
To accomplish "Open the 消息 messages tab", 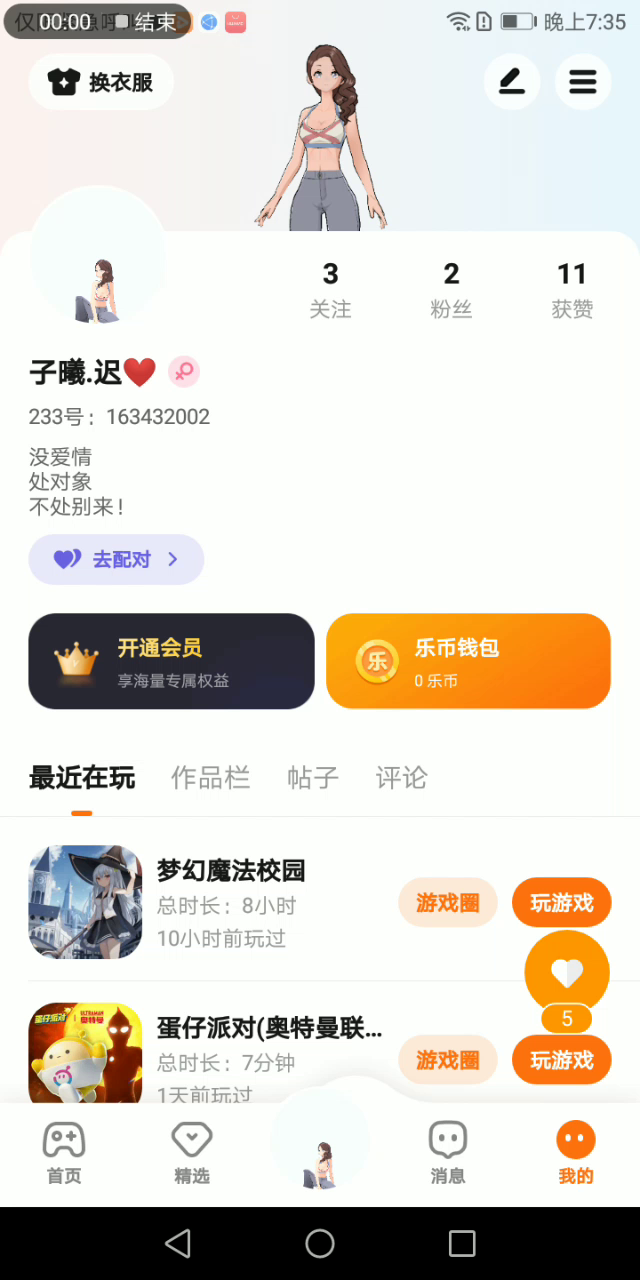I will pos(447,1152).
